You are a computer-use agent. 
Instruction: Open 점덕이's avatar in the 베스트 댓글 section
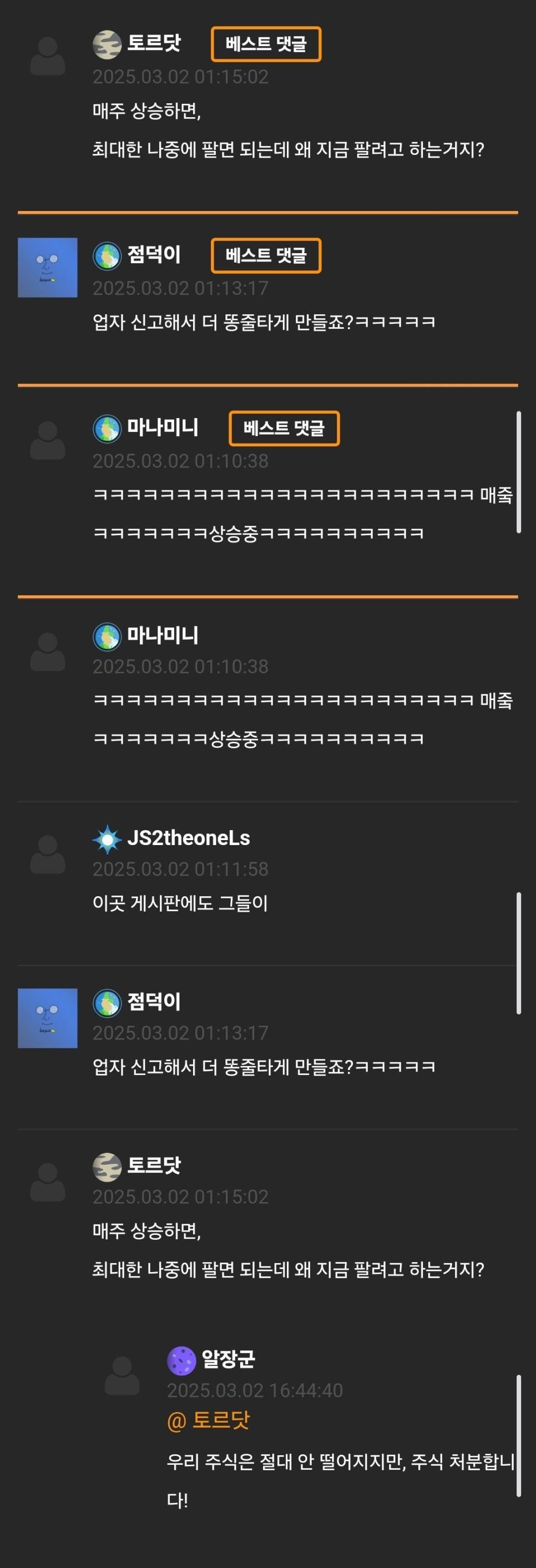[x=48, y=268]
